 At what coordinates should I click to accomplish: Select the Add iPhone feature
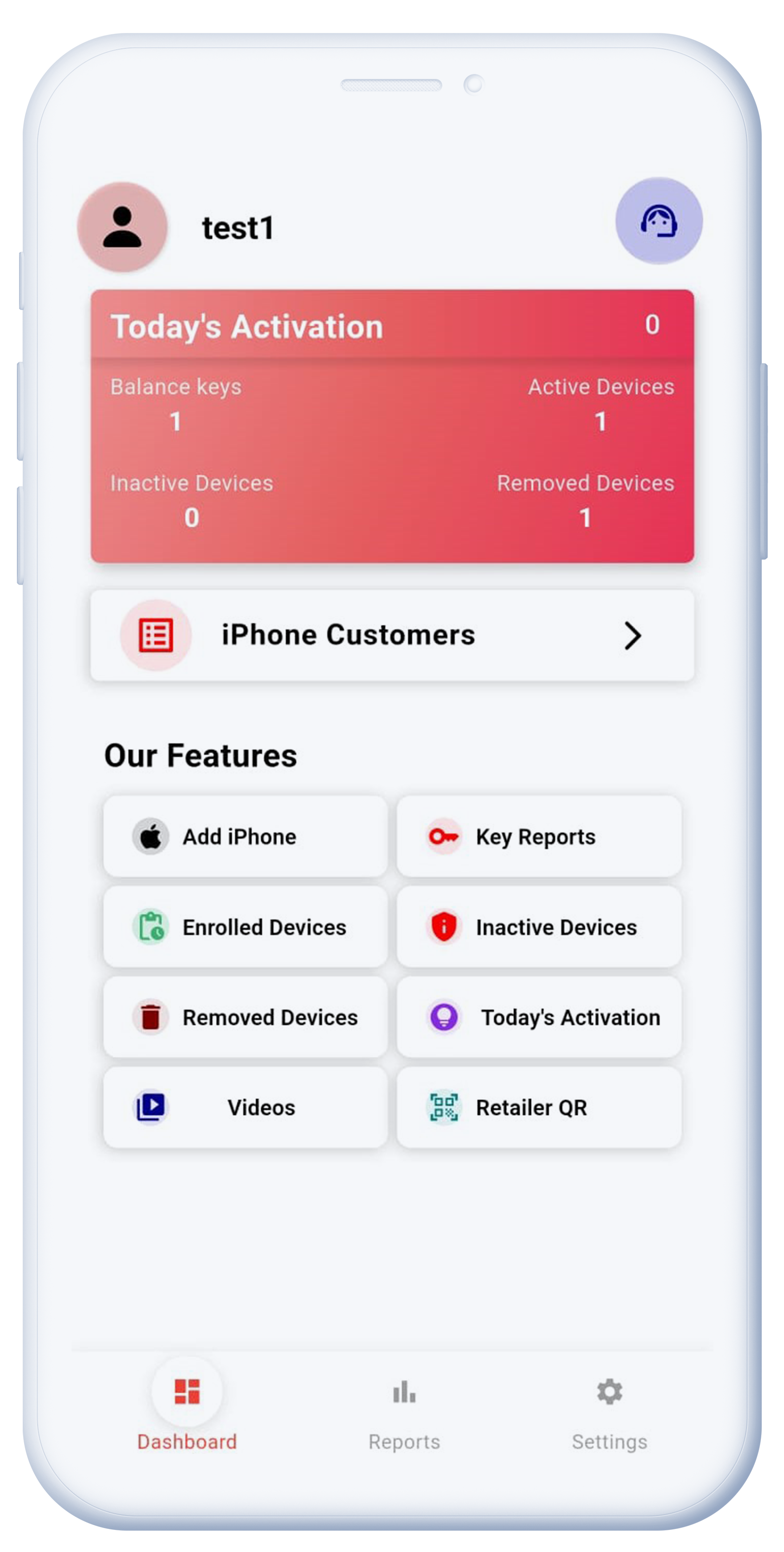pos(245,836)
